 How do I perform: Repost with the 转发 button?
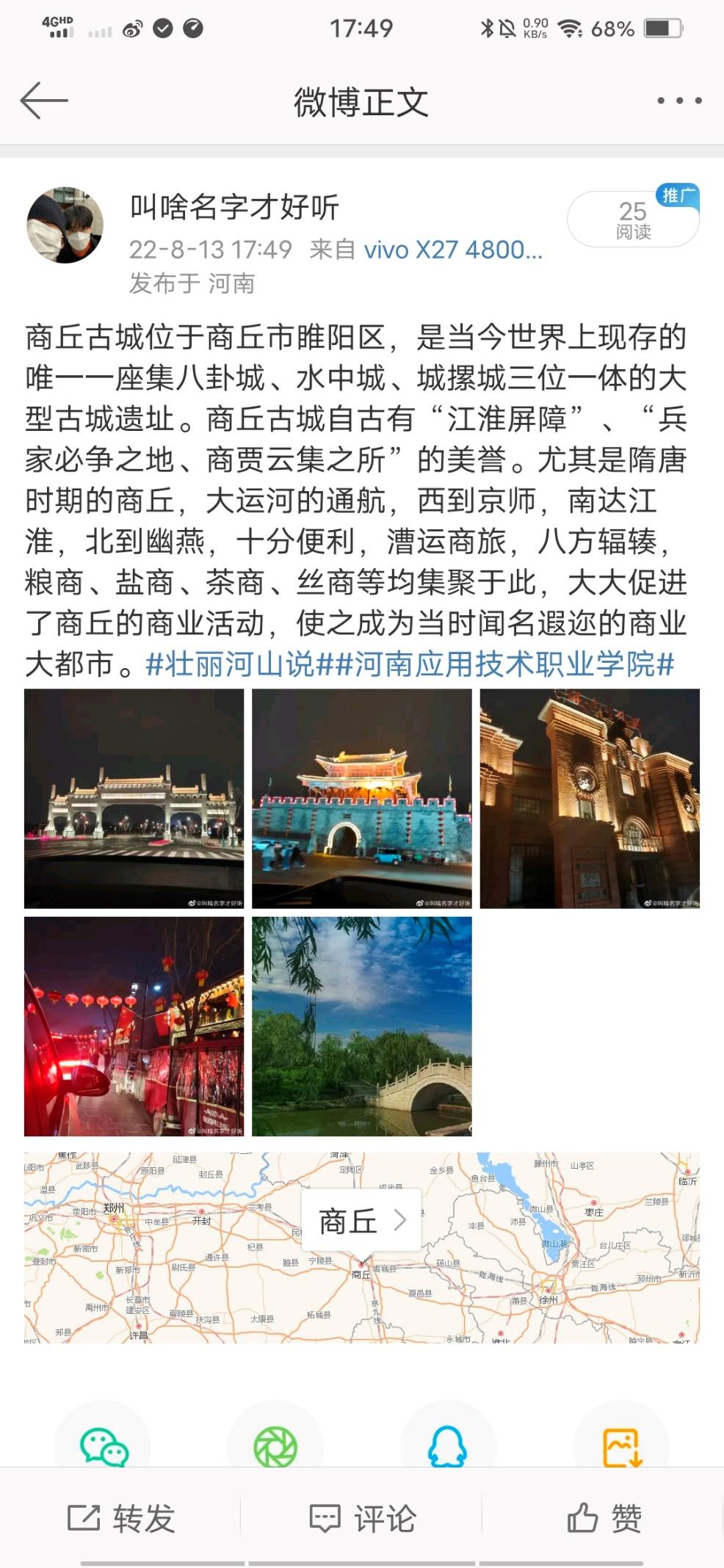coord(121,1518)
